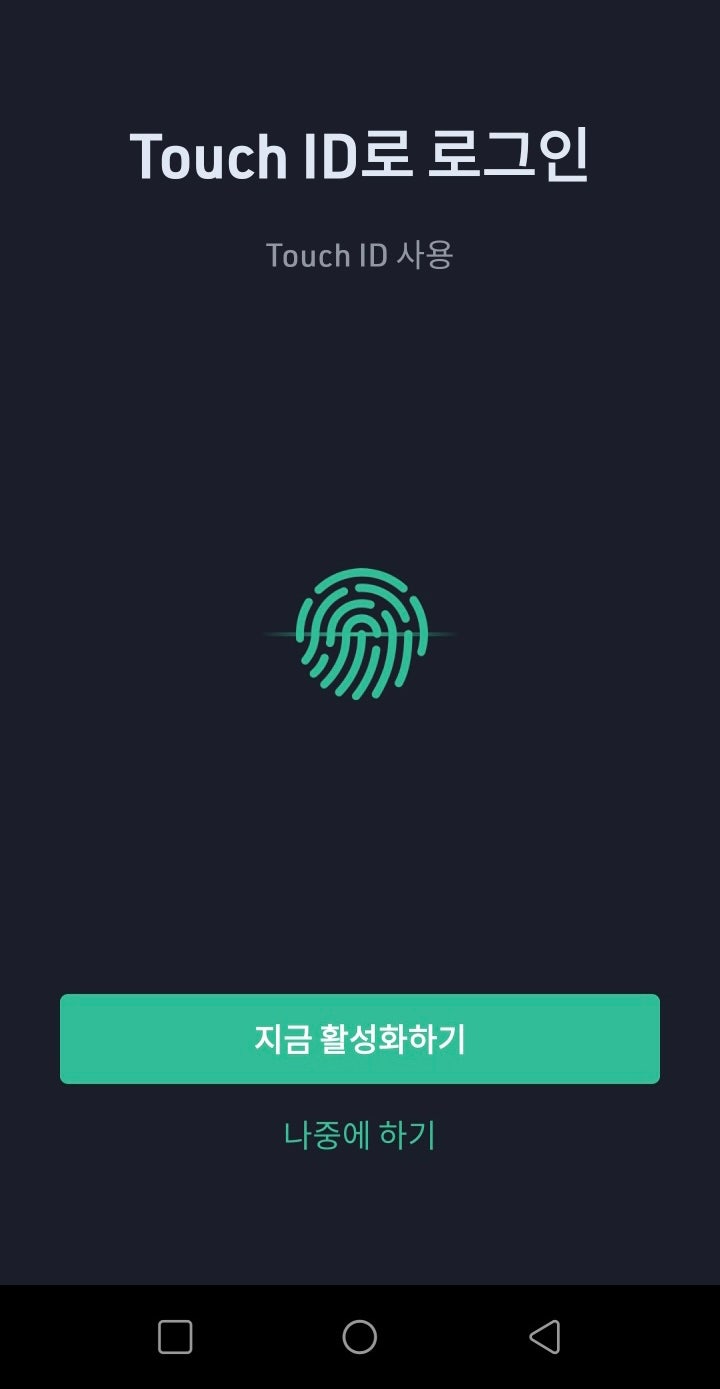This screenshot has width=720, height=1389.
Task: Activate Touch ID now via green button
Action: coord(360,1039)
